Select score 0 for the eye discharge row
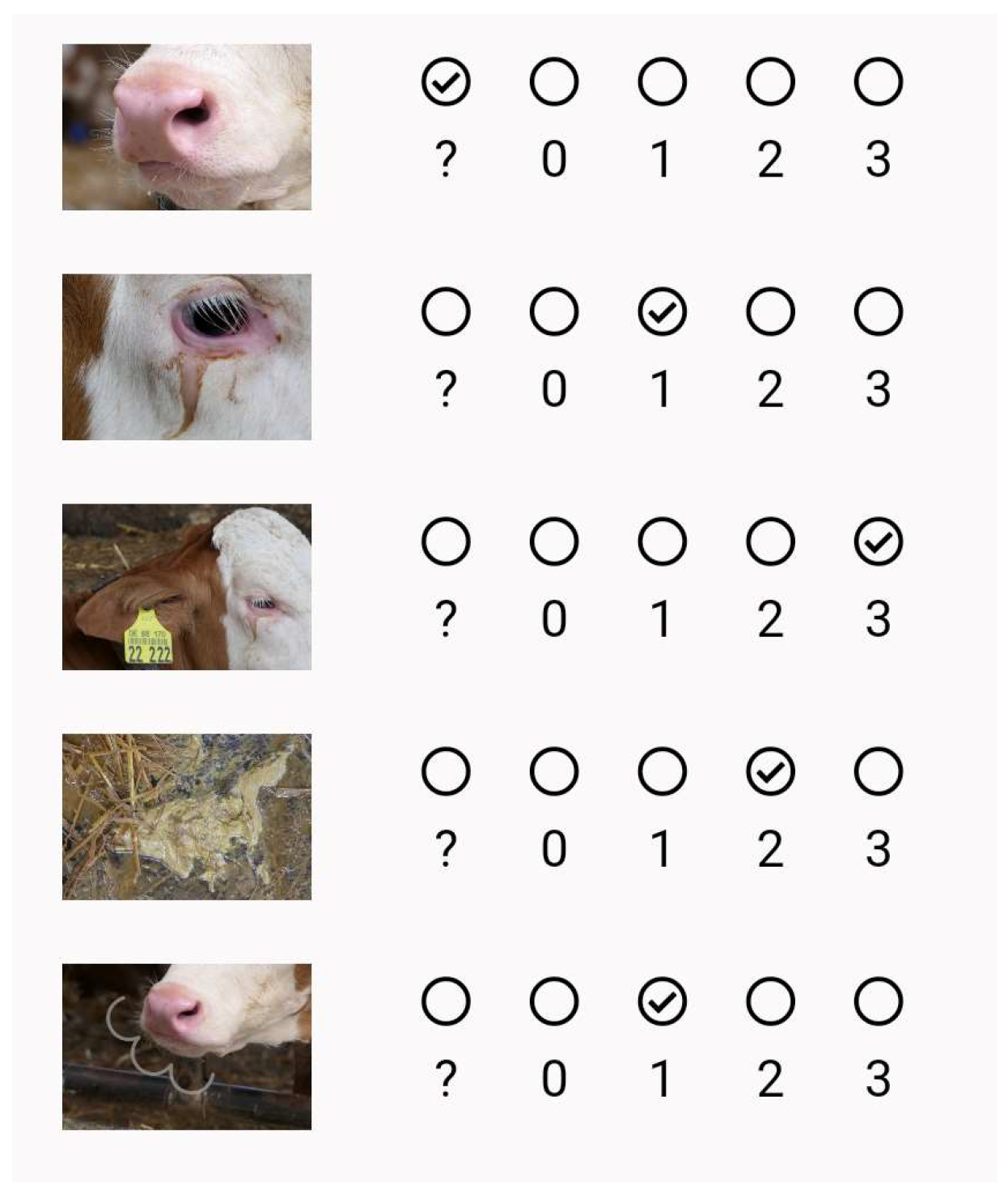This screenshot has width=1008, height=1193. [x=554, y=312]
